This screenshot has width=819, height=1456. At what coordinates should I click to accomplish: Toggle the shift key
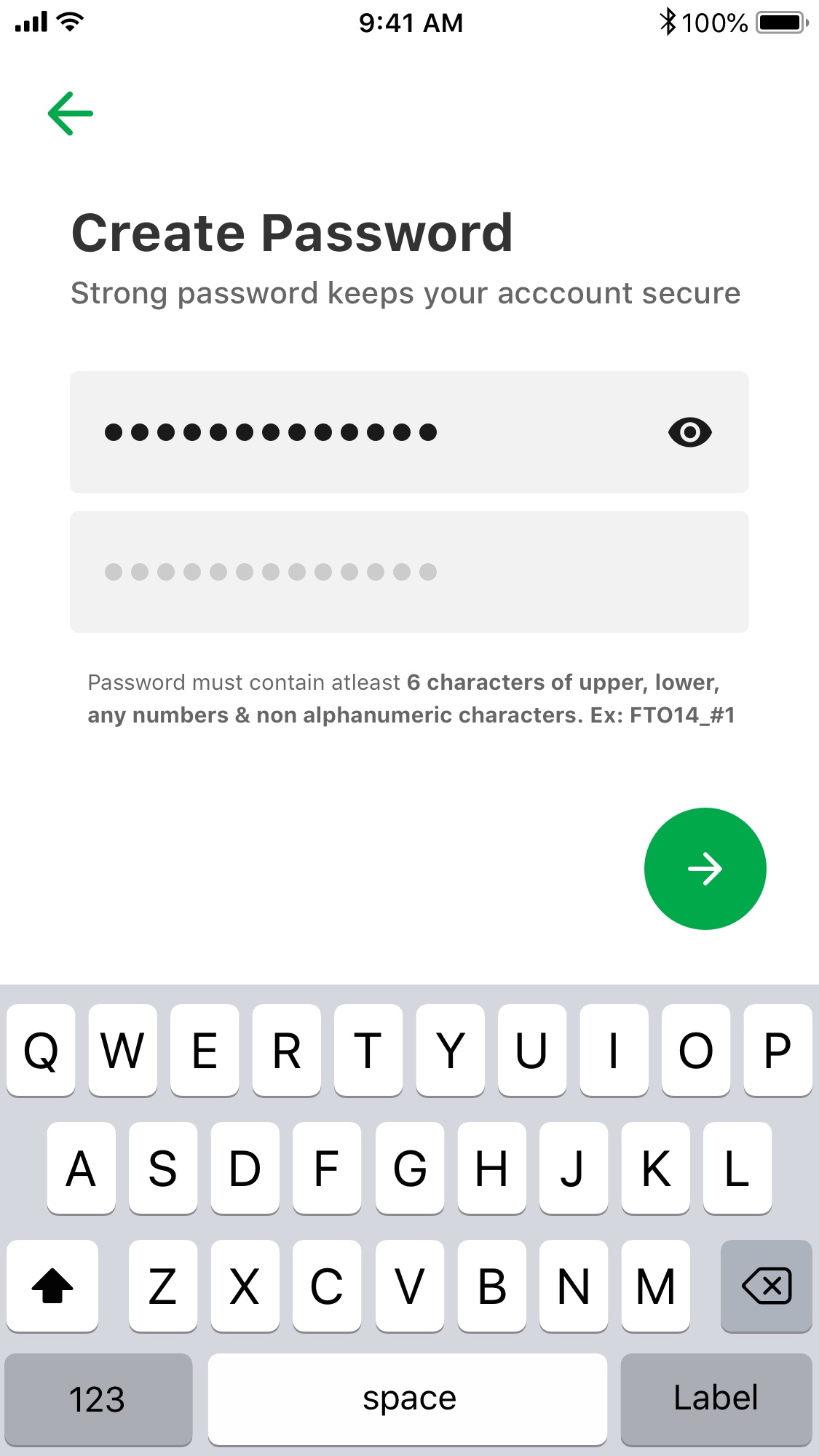(x=52, y=1286)
